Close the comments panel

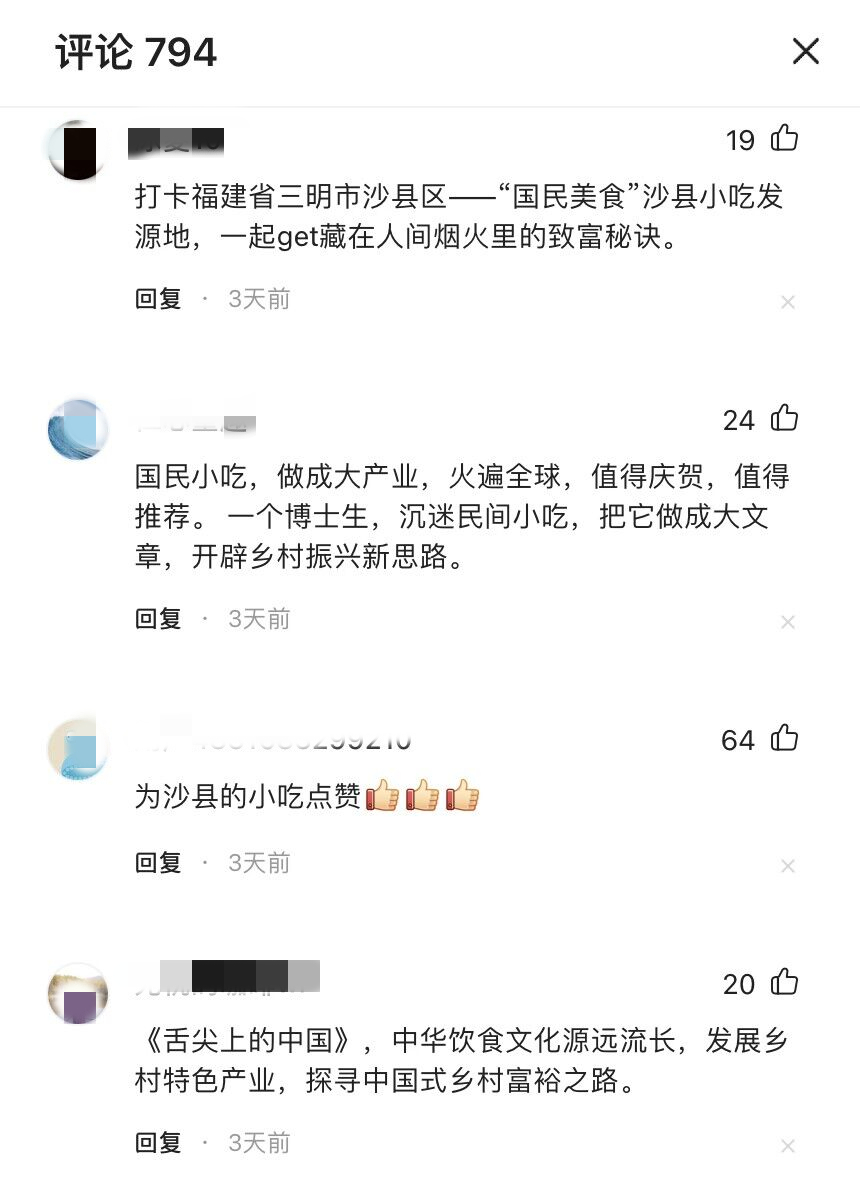coord(805,52)
